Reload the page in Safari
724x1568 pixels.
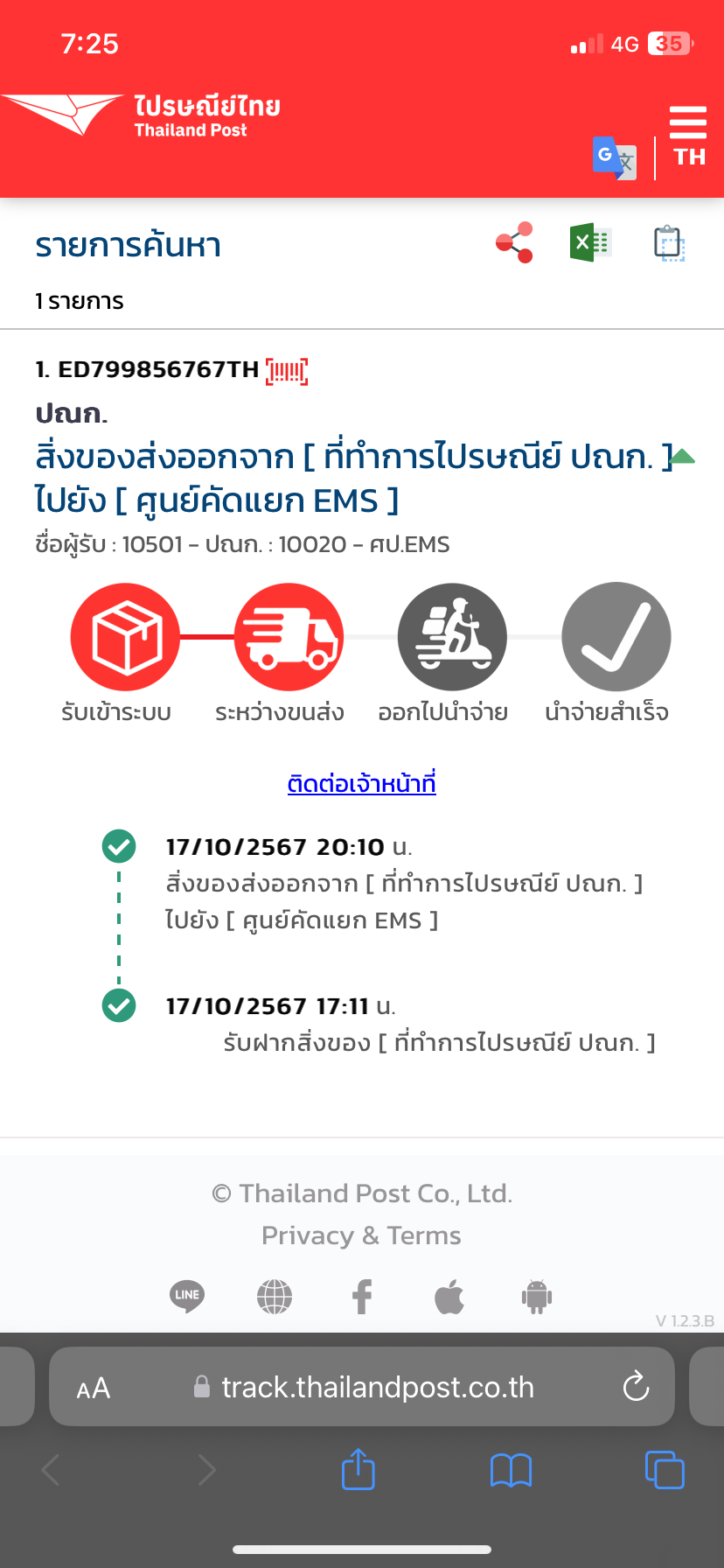[x=636, y=1387]
